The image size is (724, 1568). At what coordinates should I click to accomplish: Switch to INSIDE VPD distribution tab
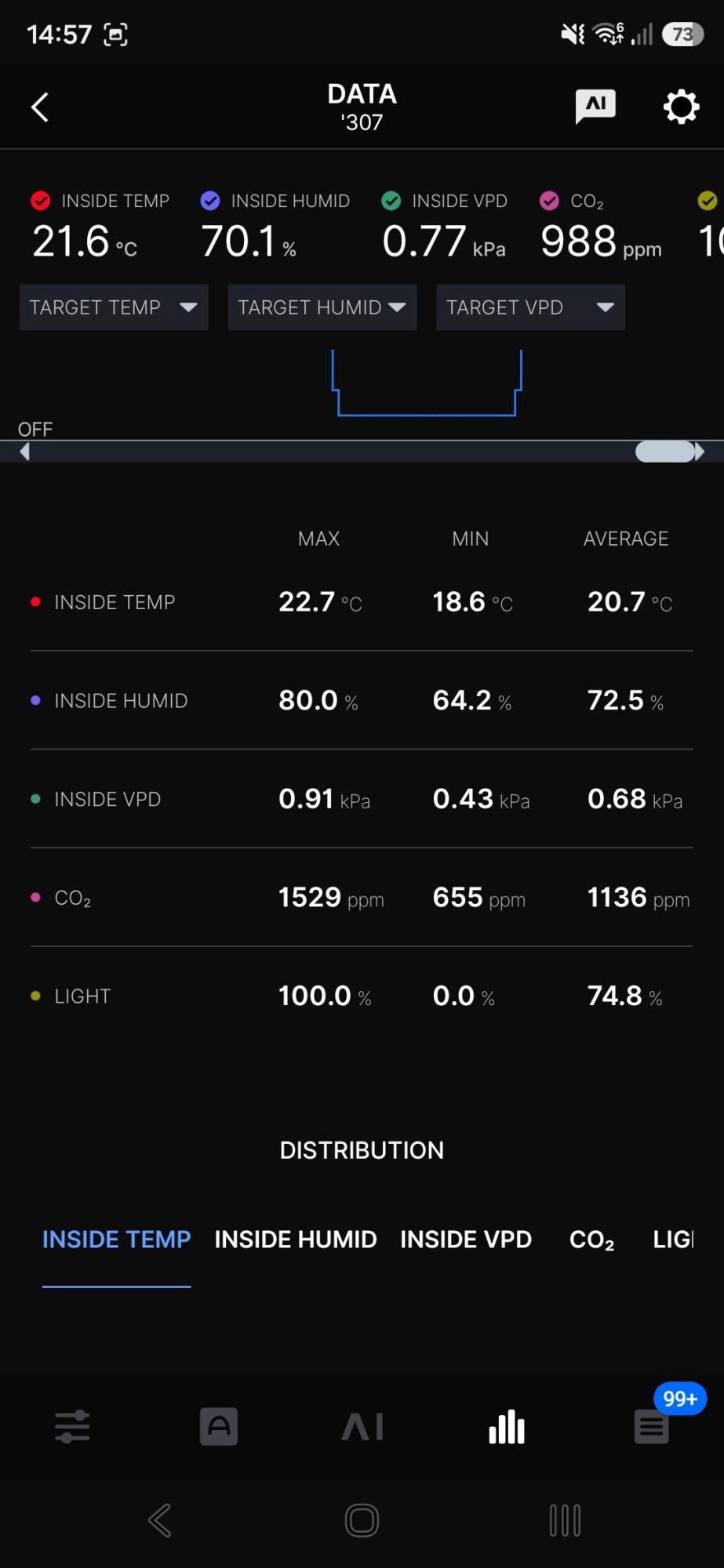click(x=466, y=1240)
